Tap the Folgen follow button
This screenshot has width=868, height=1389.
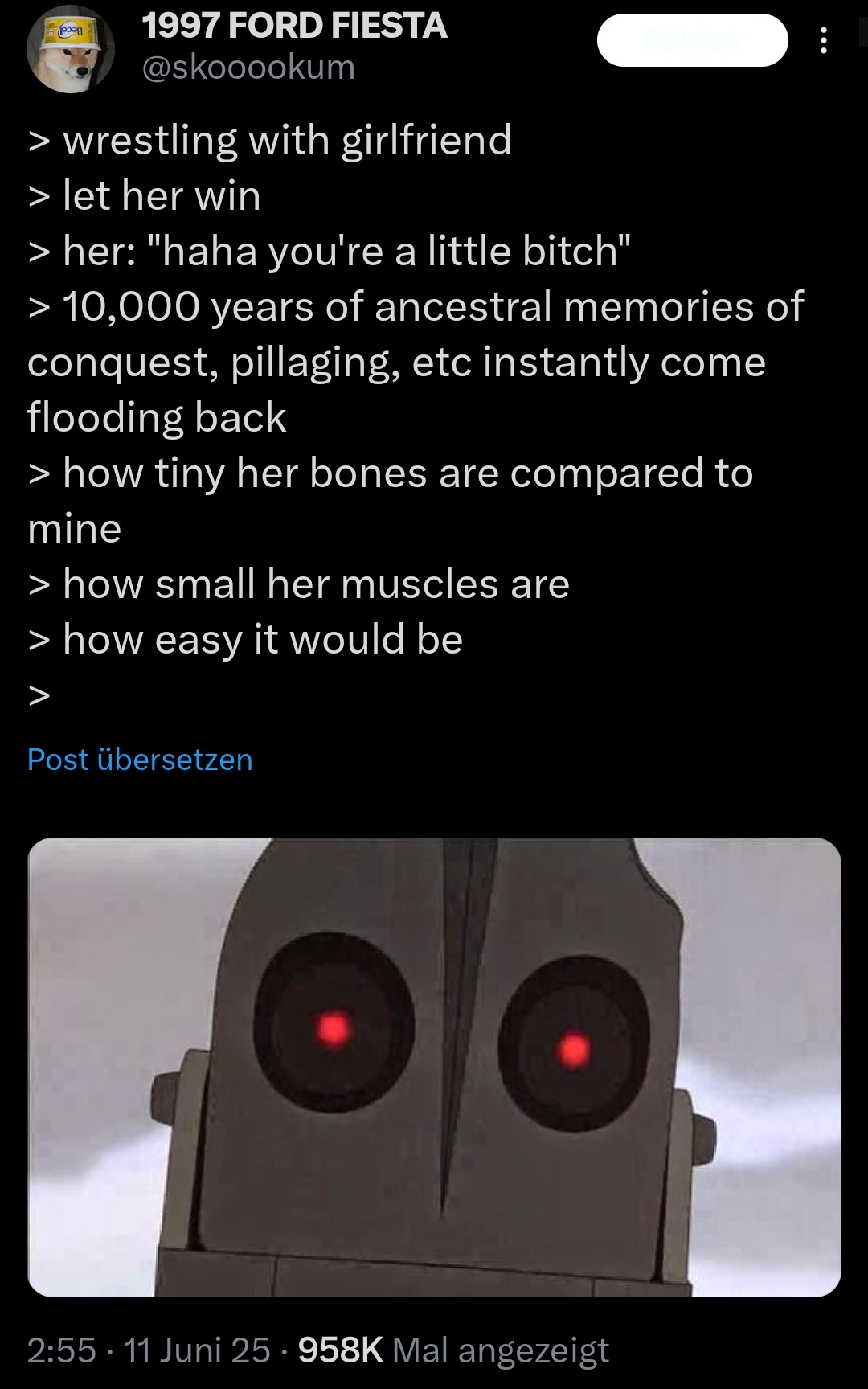click(x=692, y=40)
